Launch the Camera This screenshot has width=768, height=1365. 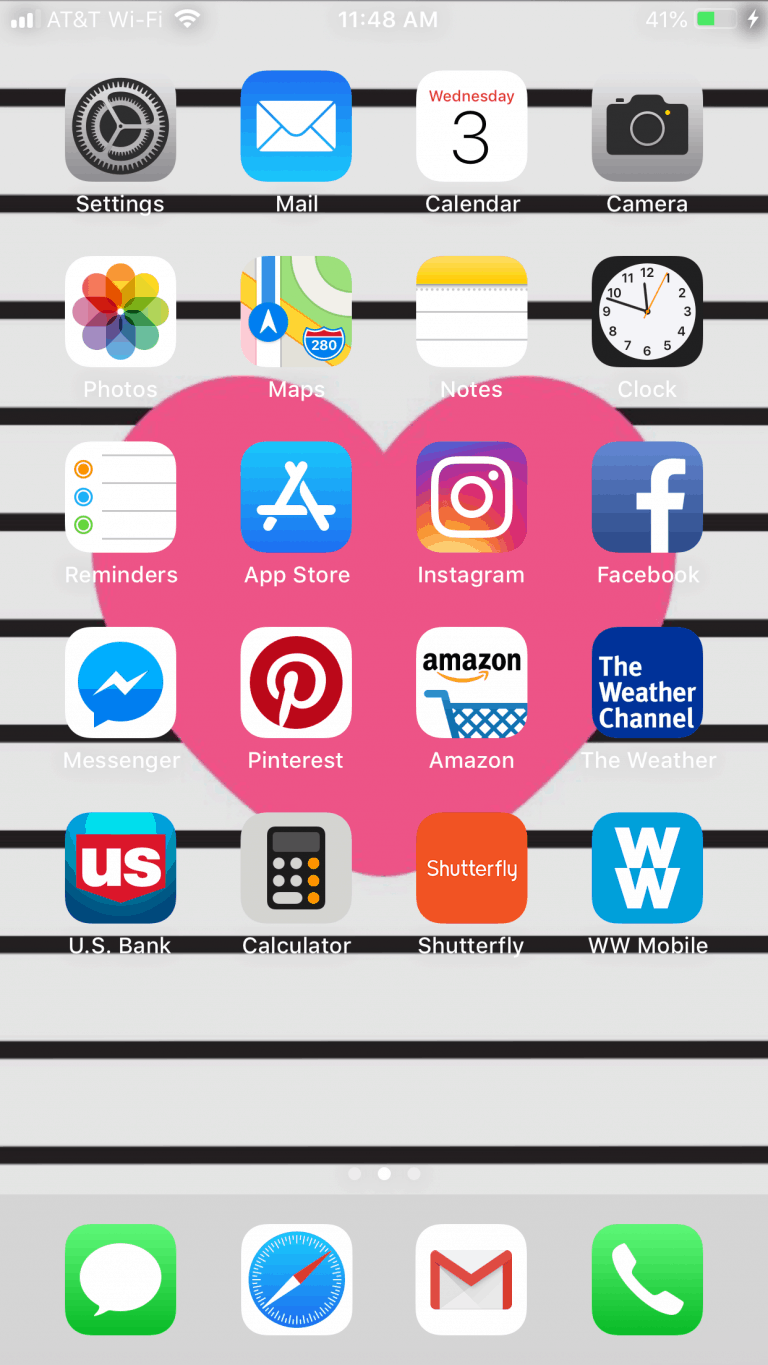(x=647, y=126)
